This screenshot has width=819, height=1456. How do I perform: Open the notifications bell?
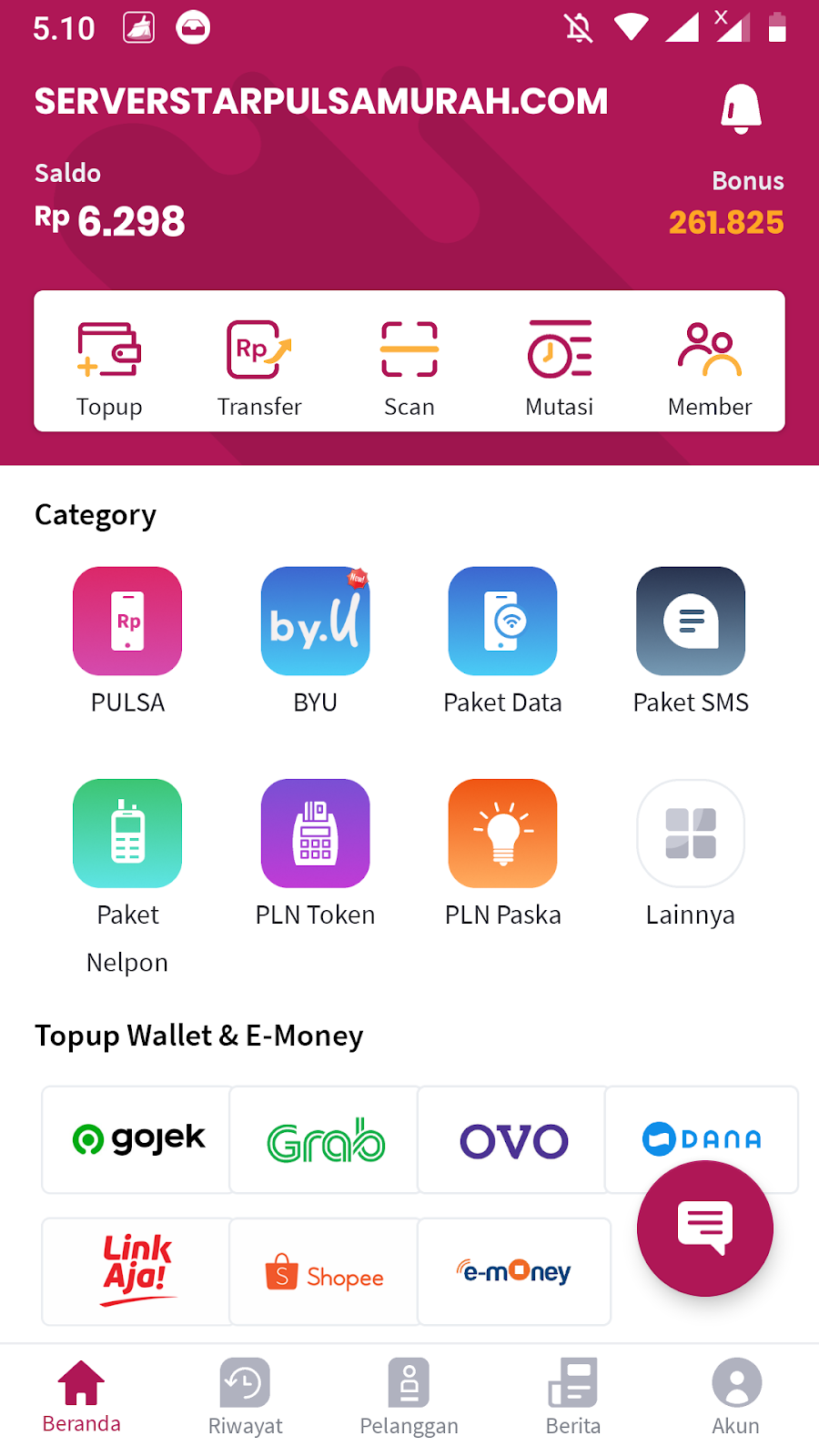[x=741, y=108]
